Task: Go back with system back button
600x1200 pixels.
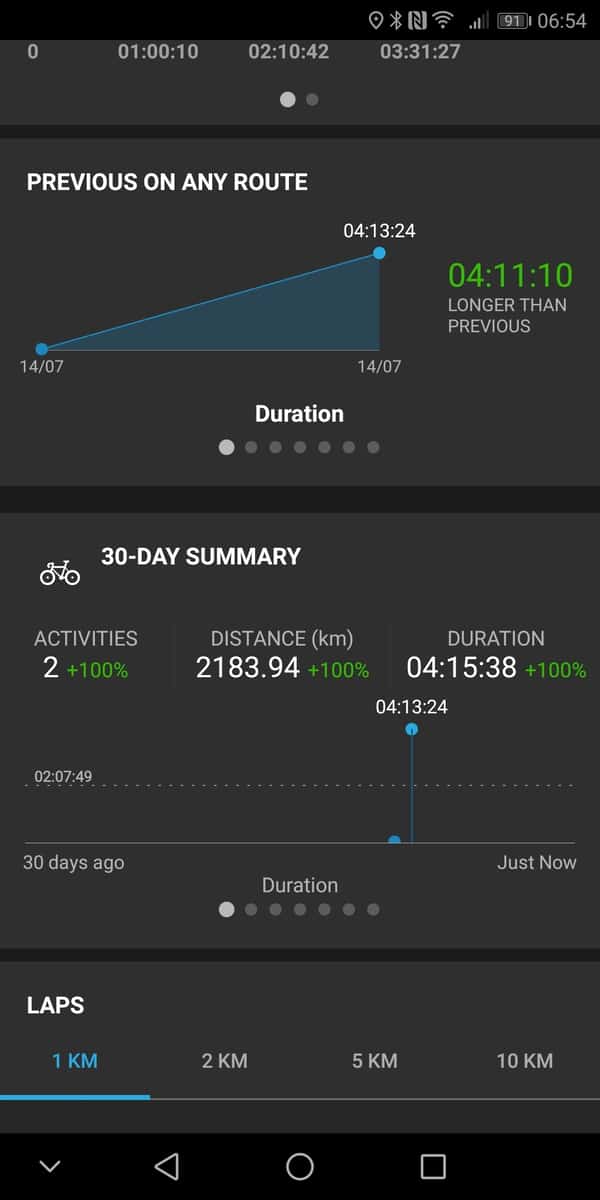Action: [x=167, y=1166]
